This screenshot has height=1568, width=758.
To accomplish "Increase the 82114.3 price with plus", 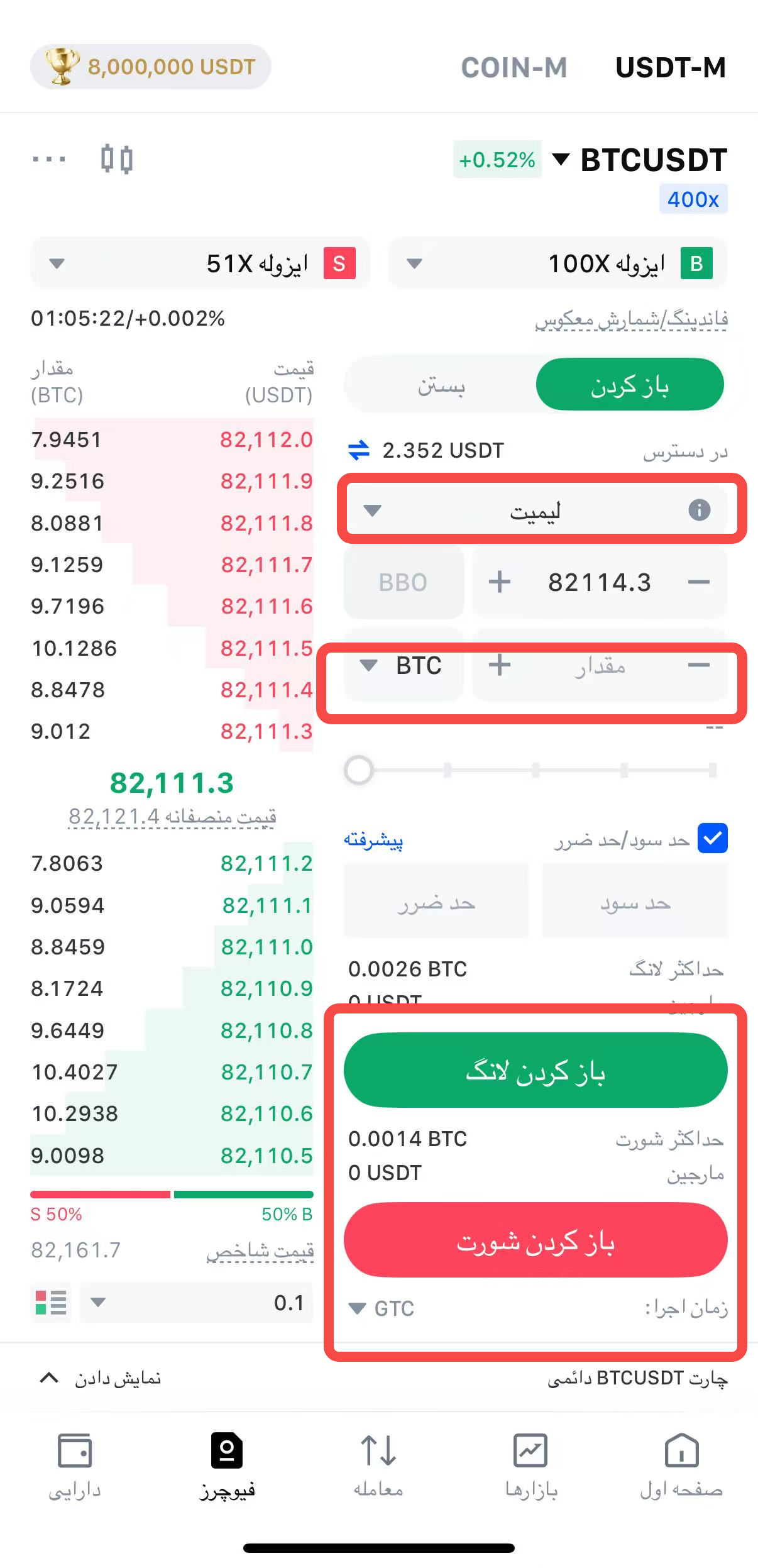I will (500, 582).
